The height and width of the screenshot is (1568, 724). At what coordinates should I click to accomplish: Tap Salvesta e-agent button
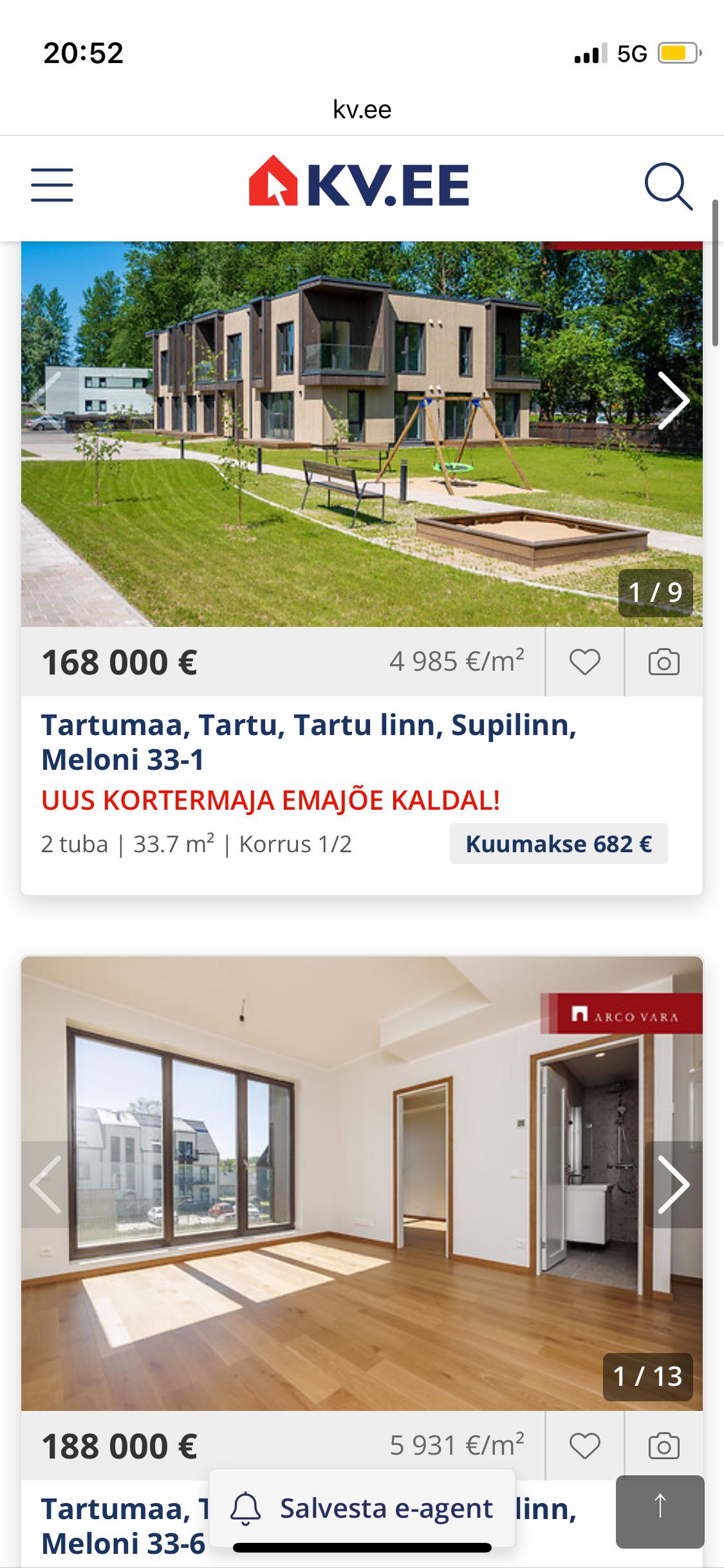(362, 1508)
